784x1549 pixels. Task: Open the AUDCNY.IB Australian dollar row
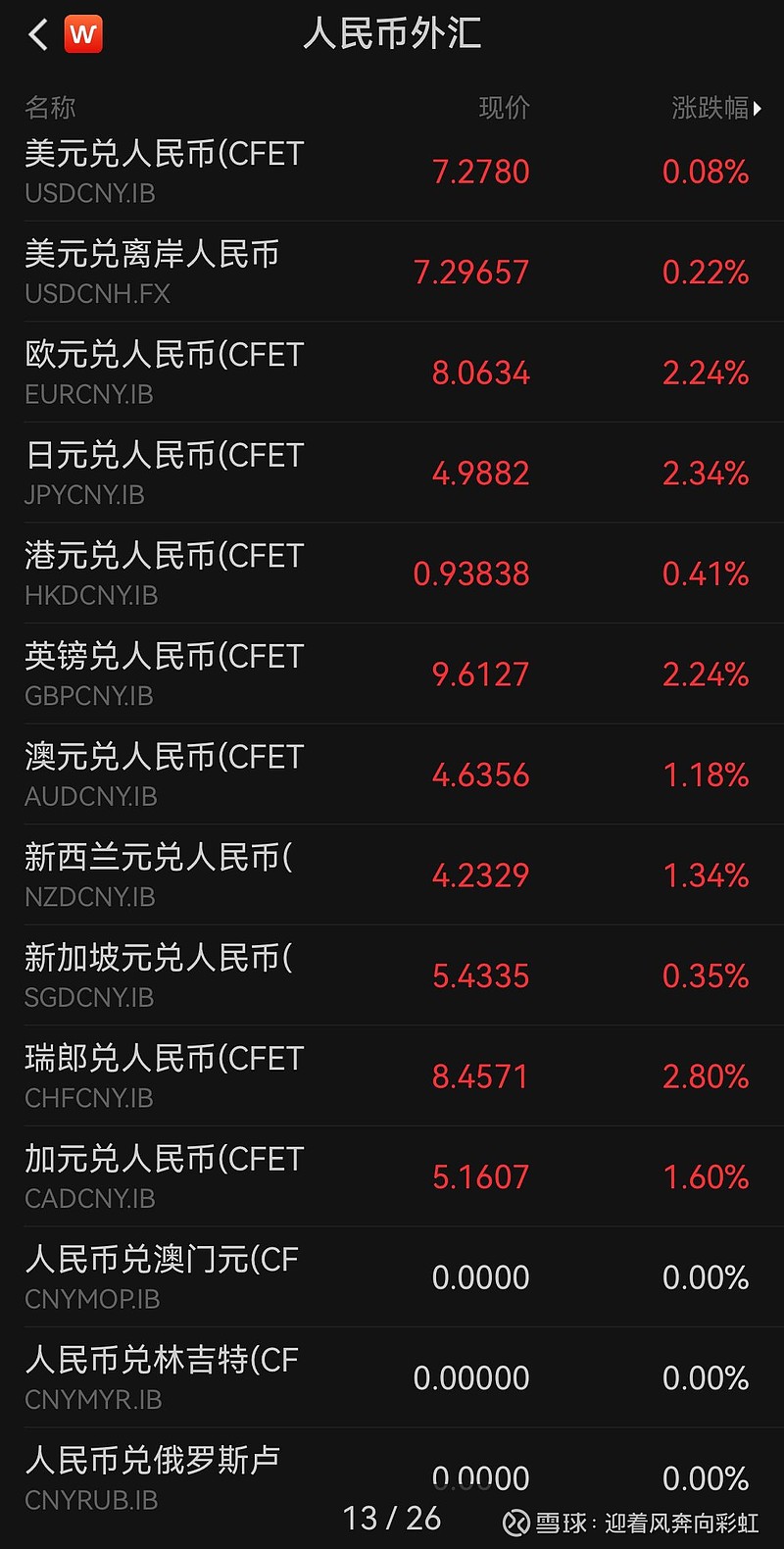(x=165, y=774)
